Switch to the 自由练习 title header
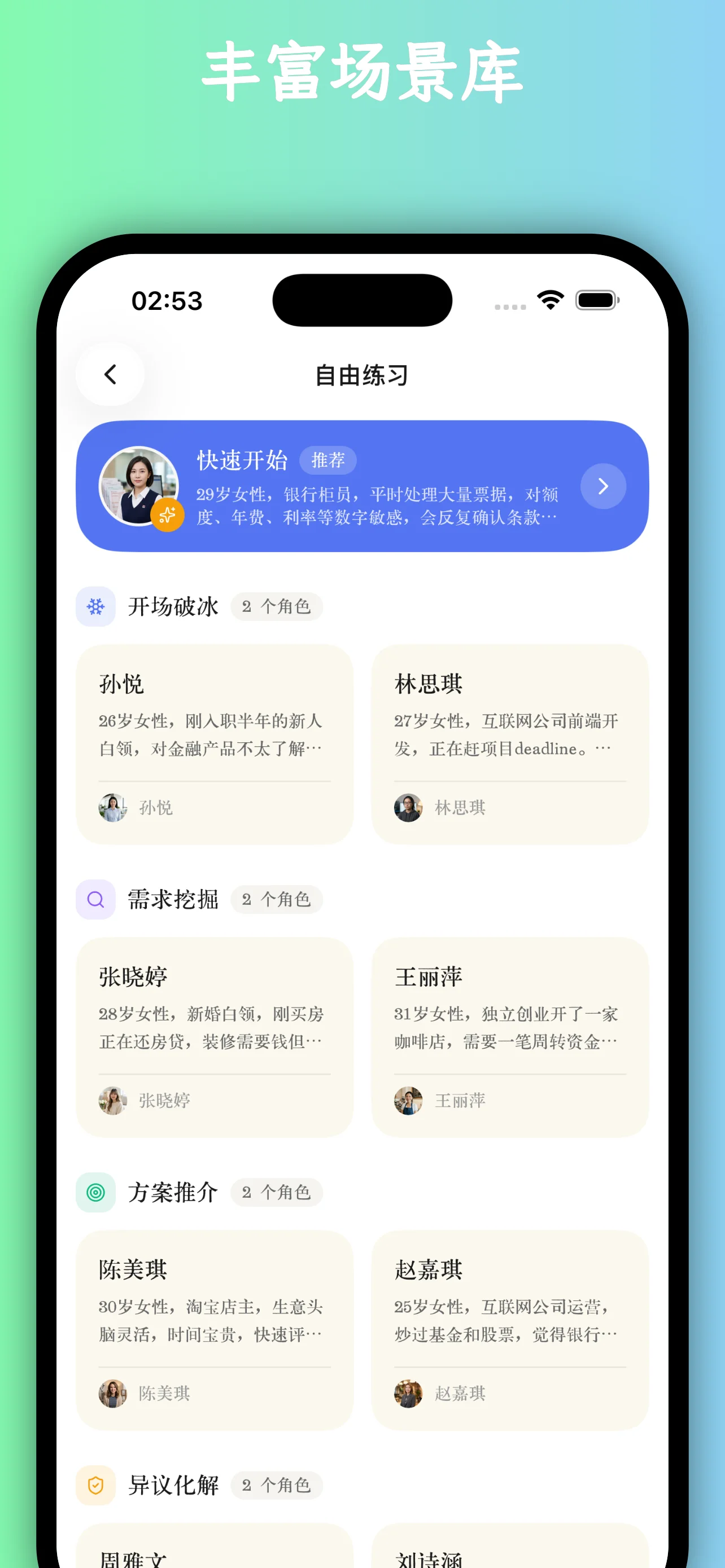725x1568 pixels. (361, 375)
